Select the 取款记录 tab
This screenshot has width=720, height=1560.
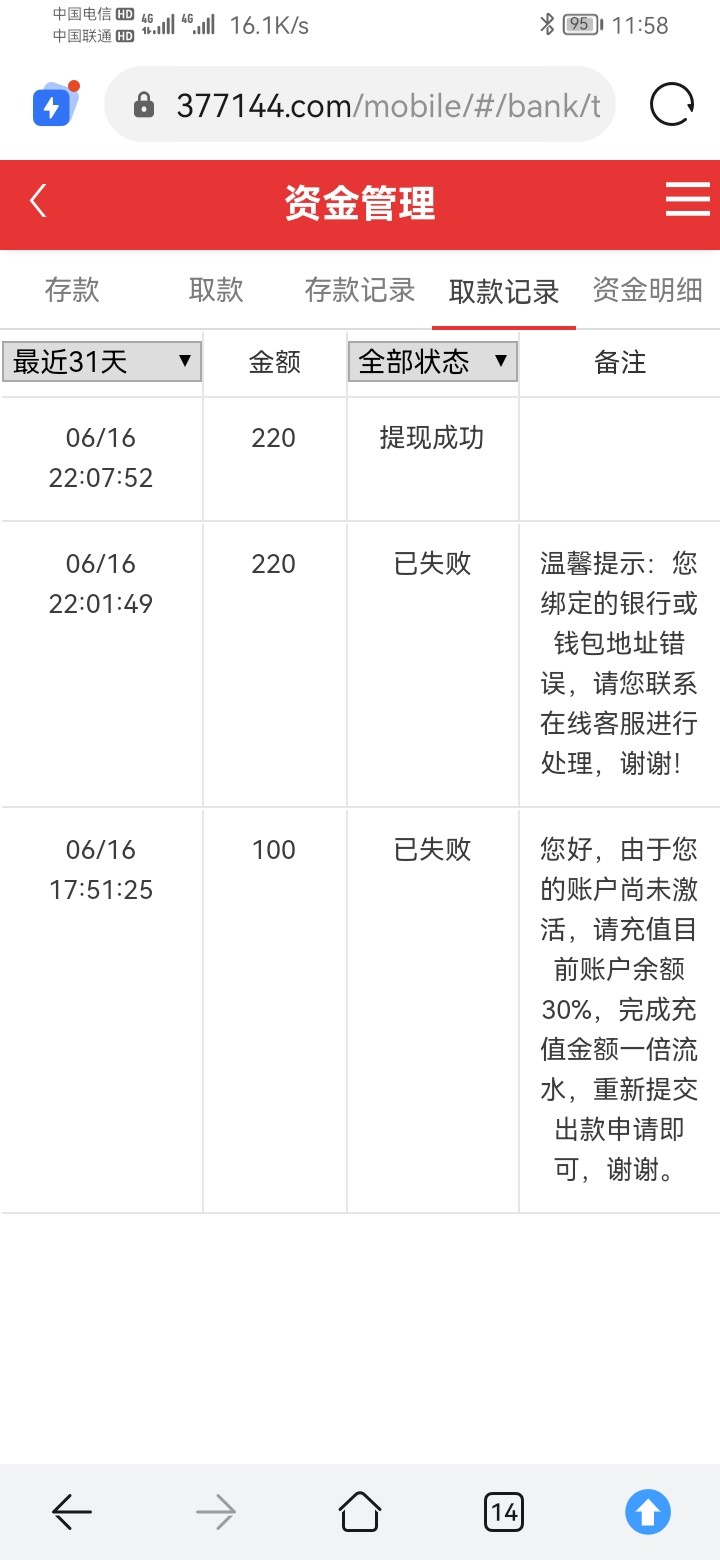tap(504, 292)
